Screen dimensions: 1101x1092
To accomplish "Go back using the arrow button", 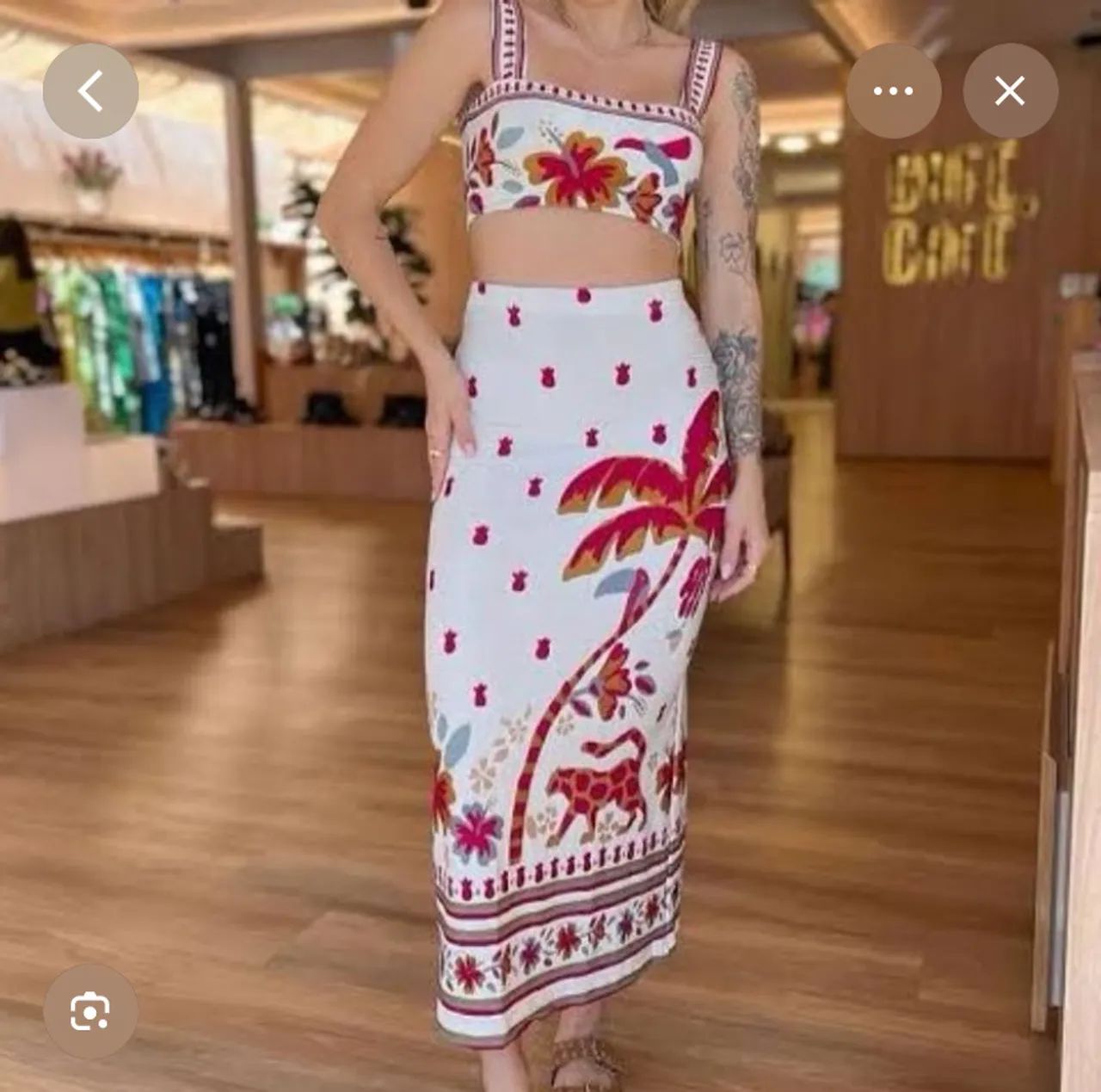I will 90,90.
